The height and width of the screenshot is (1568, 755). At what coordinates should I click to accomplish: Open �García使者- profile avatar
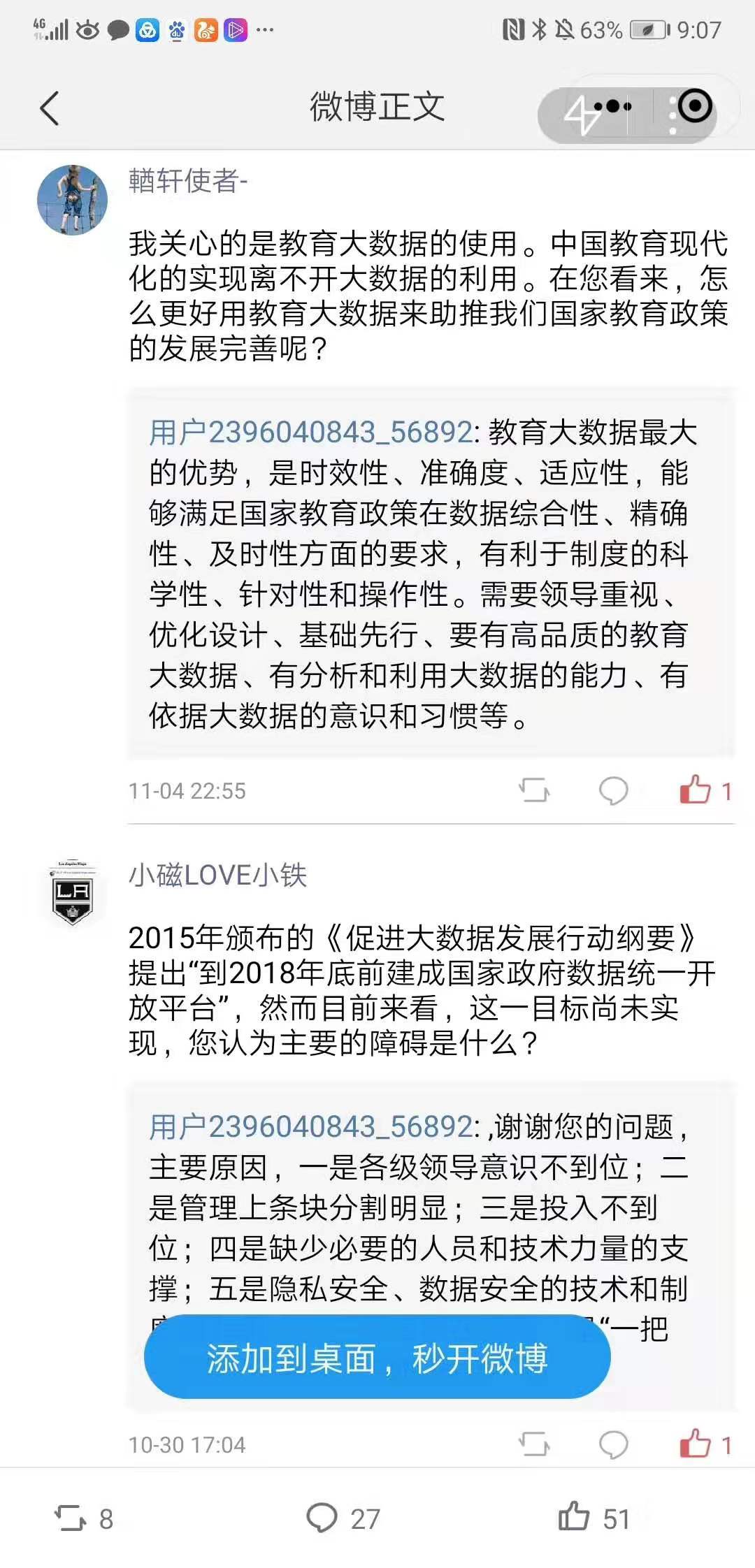(72, 200)
